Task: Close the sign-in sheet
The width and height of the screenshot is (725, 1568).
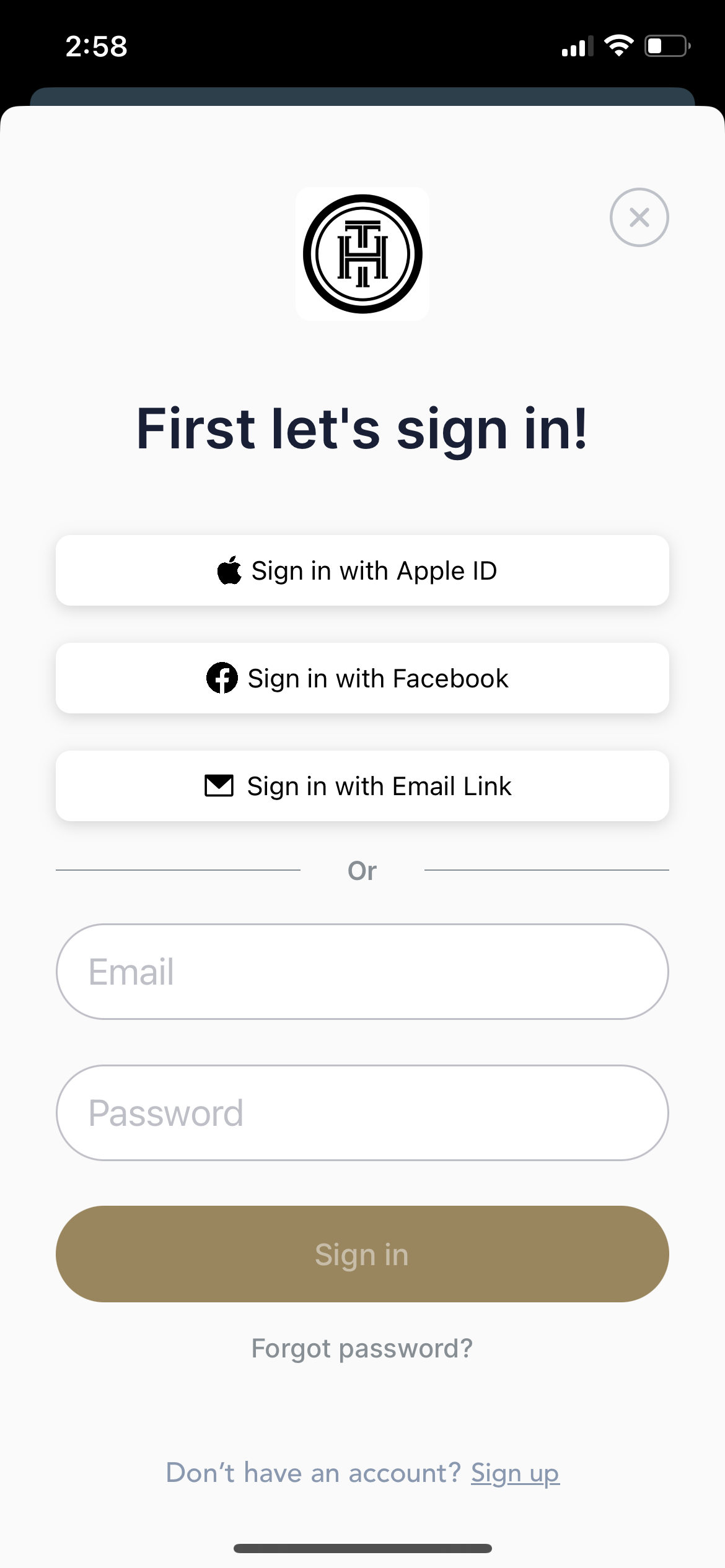Action: (x=639, y=217)
